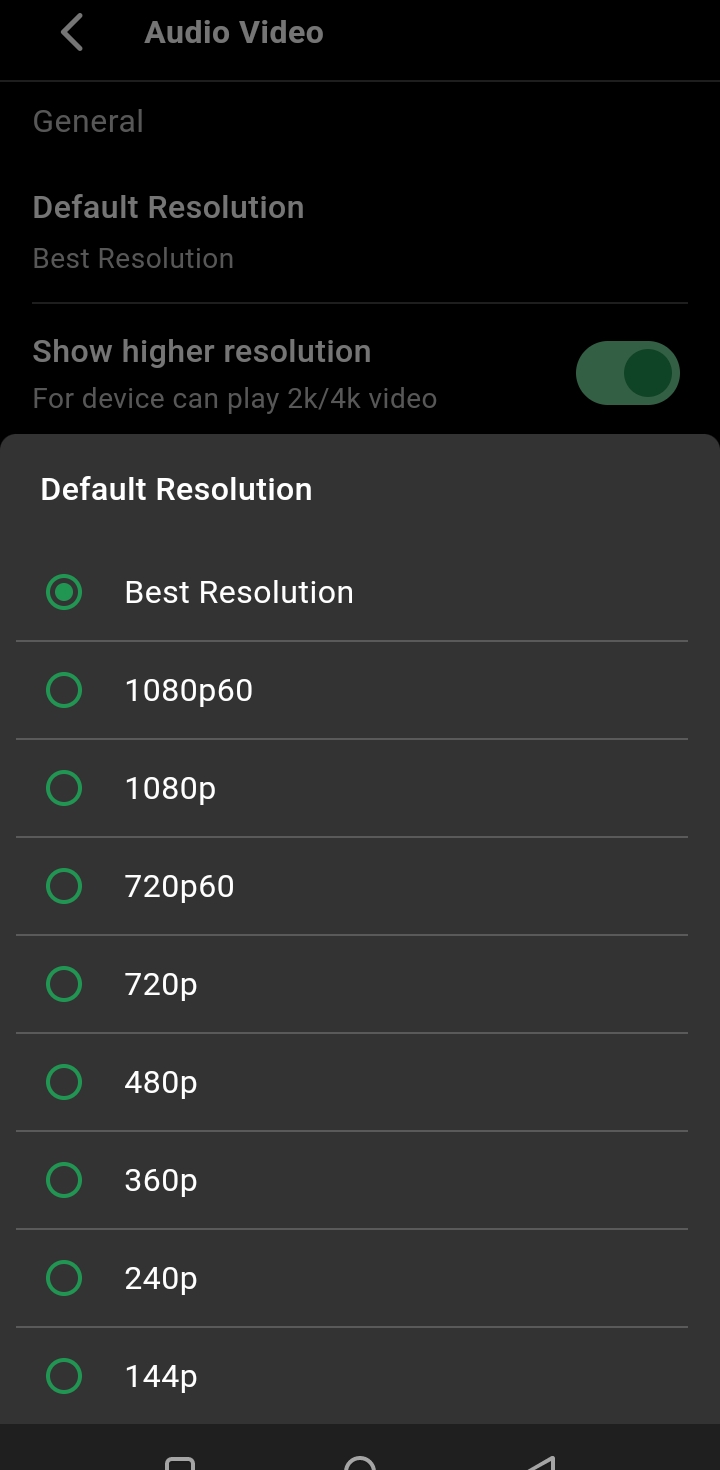This screenshot has width=720, height=1470.
Task: Toggle Show higher resolution switch
Action: (x=627, y=374)
